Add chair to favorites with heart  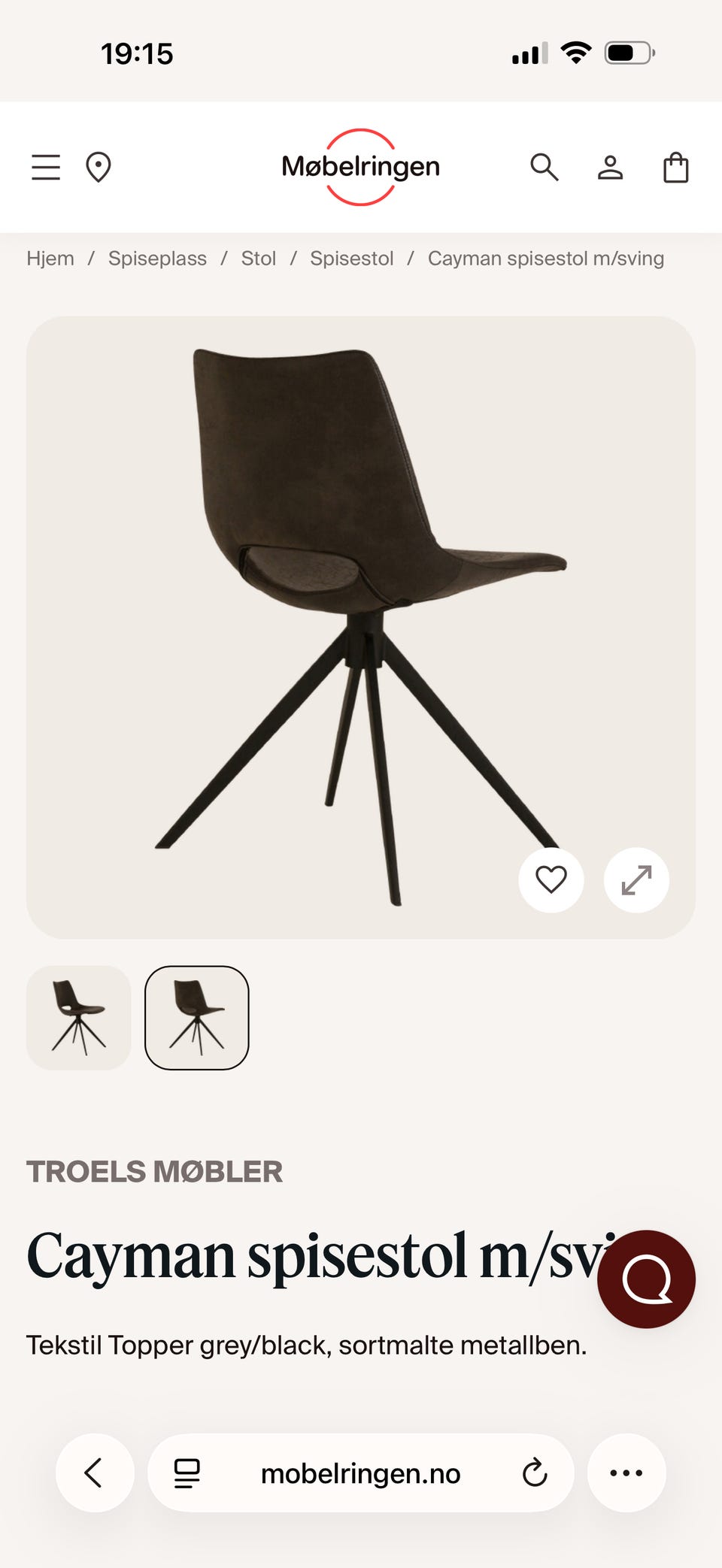tap(551, 880)
